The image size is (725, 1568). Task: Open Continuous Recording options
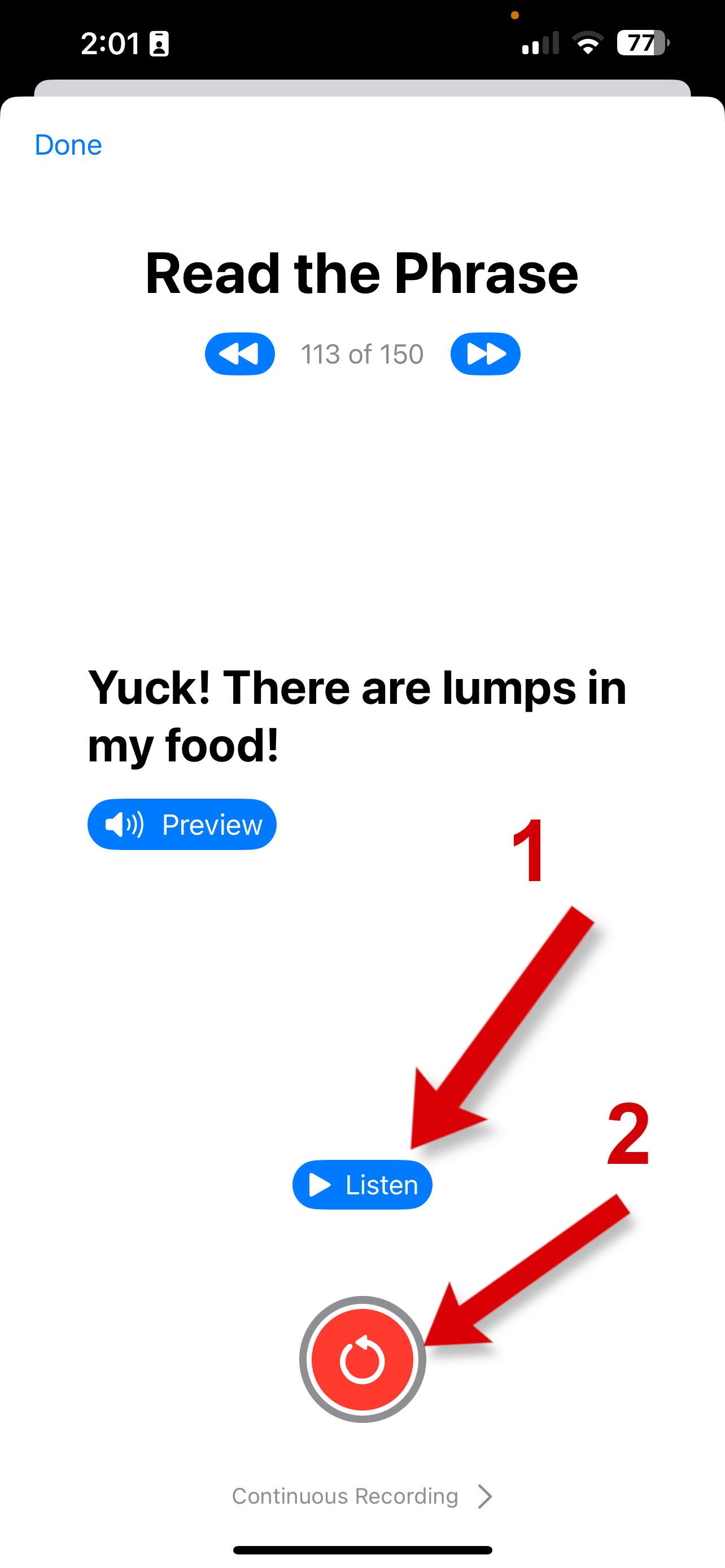[x=362, y=1496]
